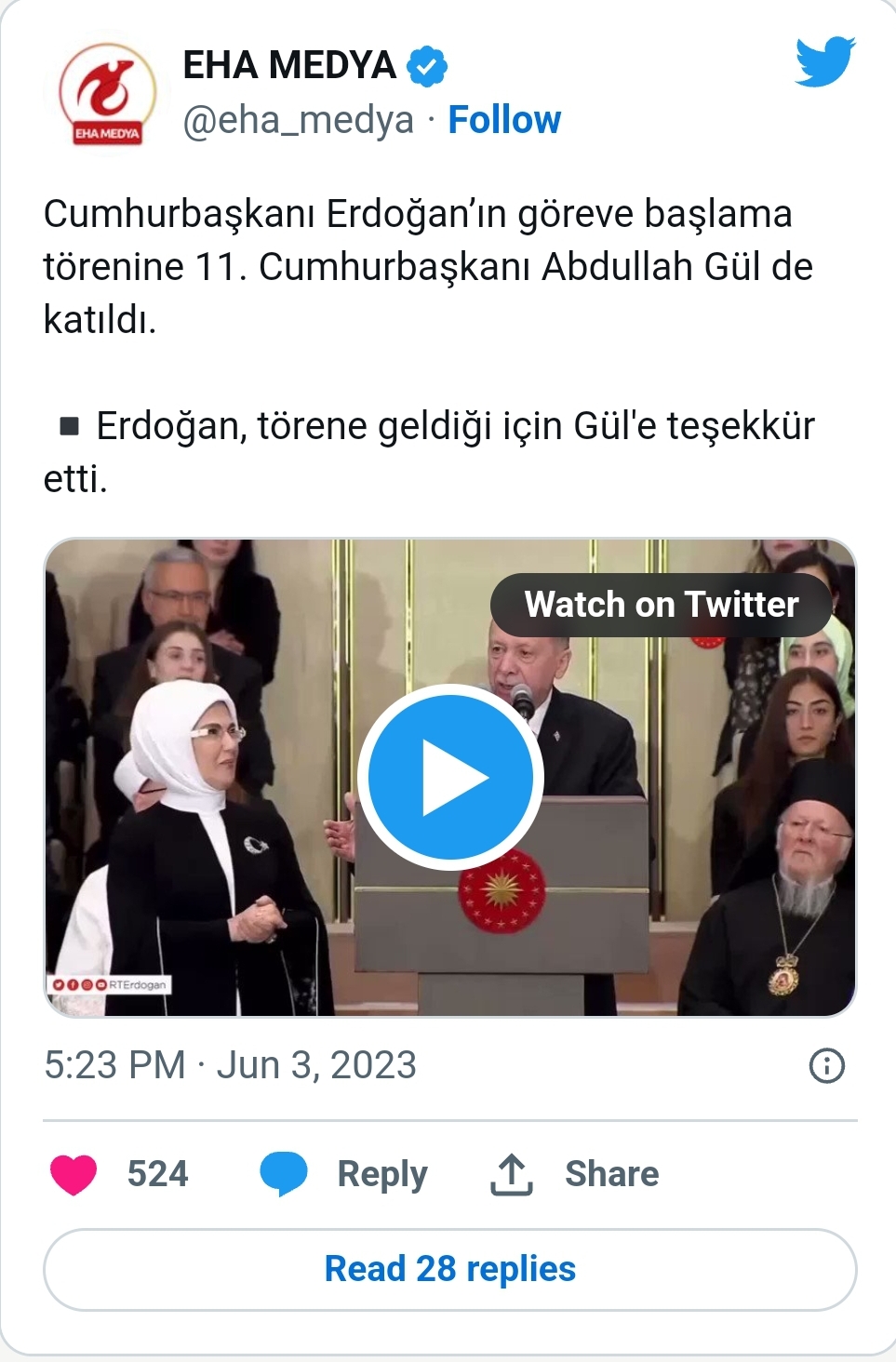
Task: Tap Watch on Twitter button
Action: 661,605
